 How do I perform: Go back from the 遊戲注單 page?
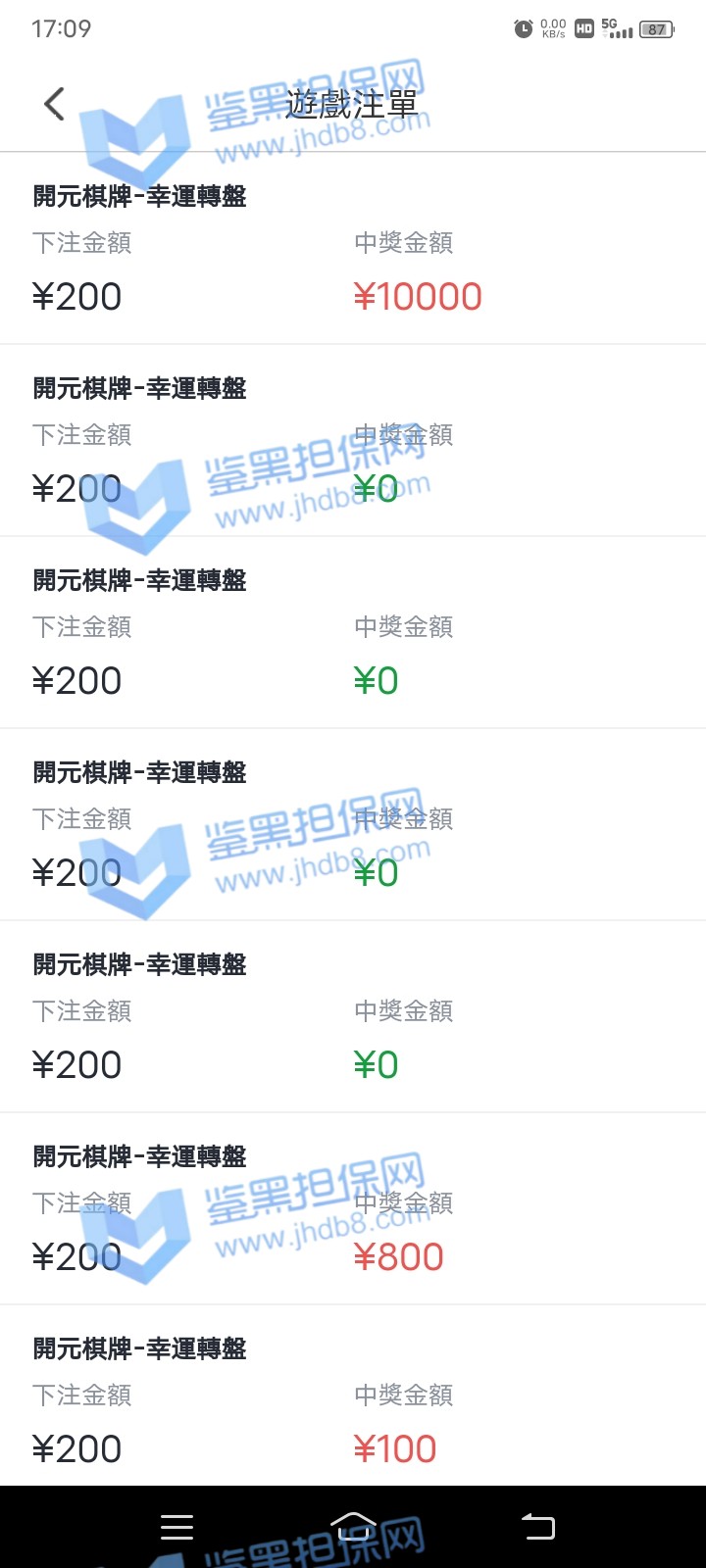(x=55, y=104)
